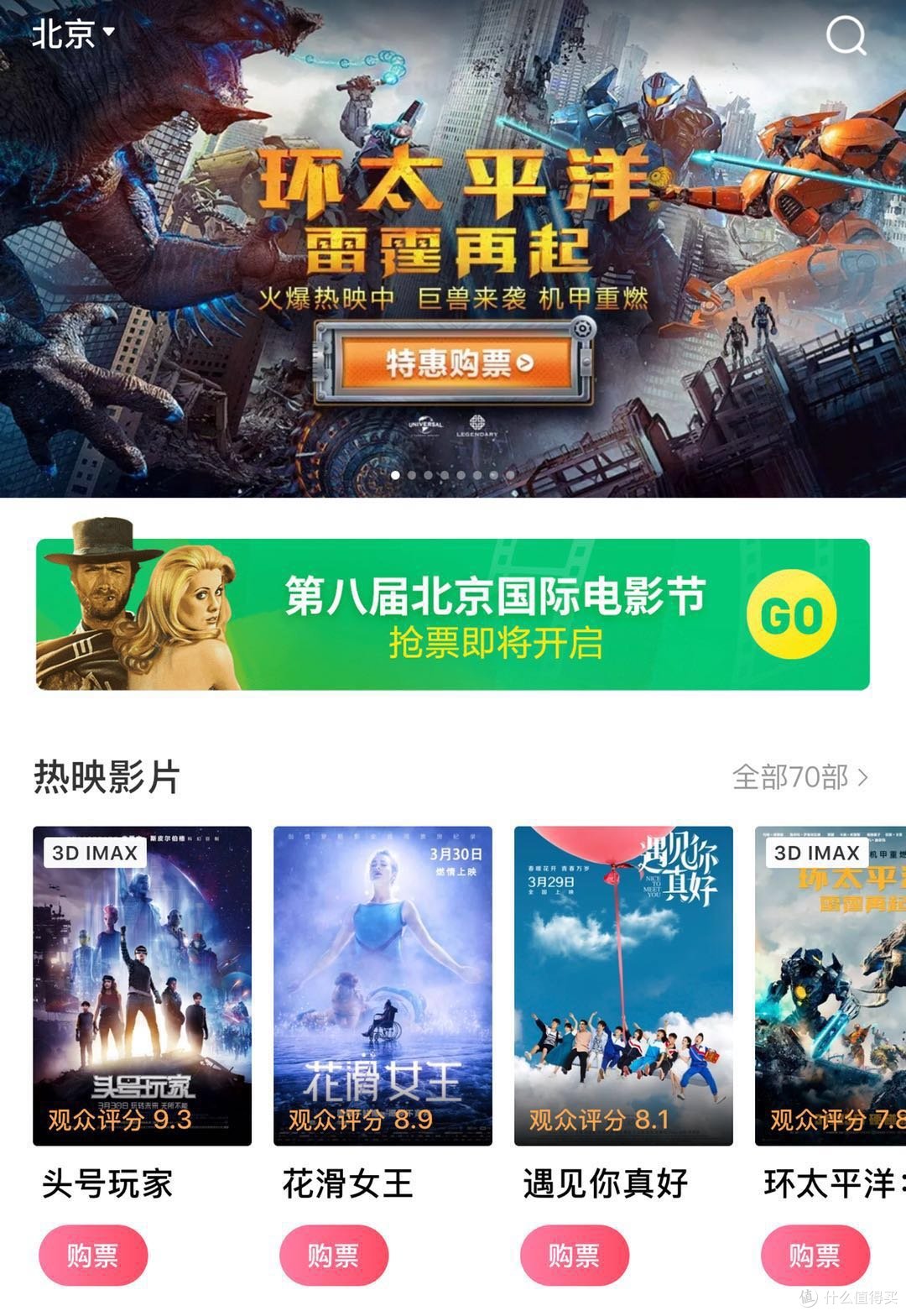Open the 花滑女王 movie poster
Viewport: 906px width, 1316px height.
click(x=383, y=985)
